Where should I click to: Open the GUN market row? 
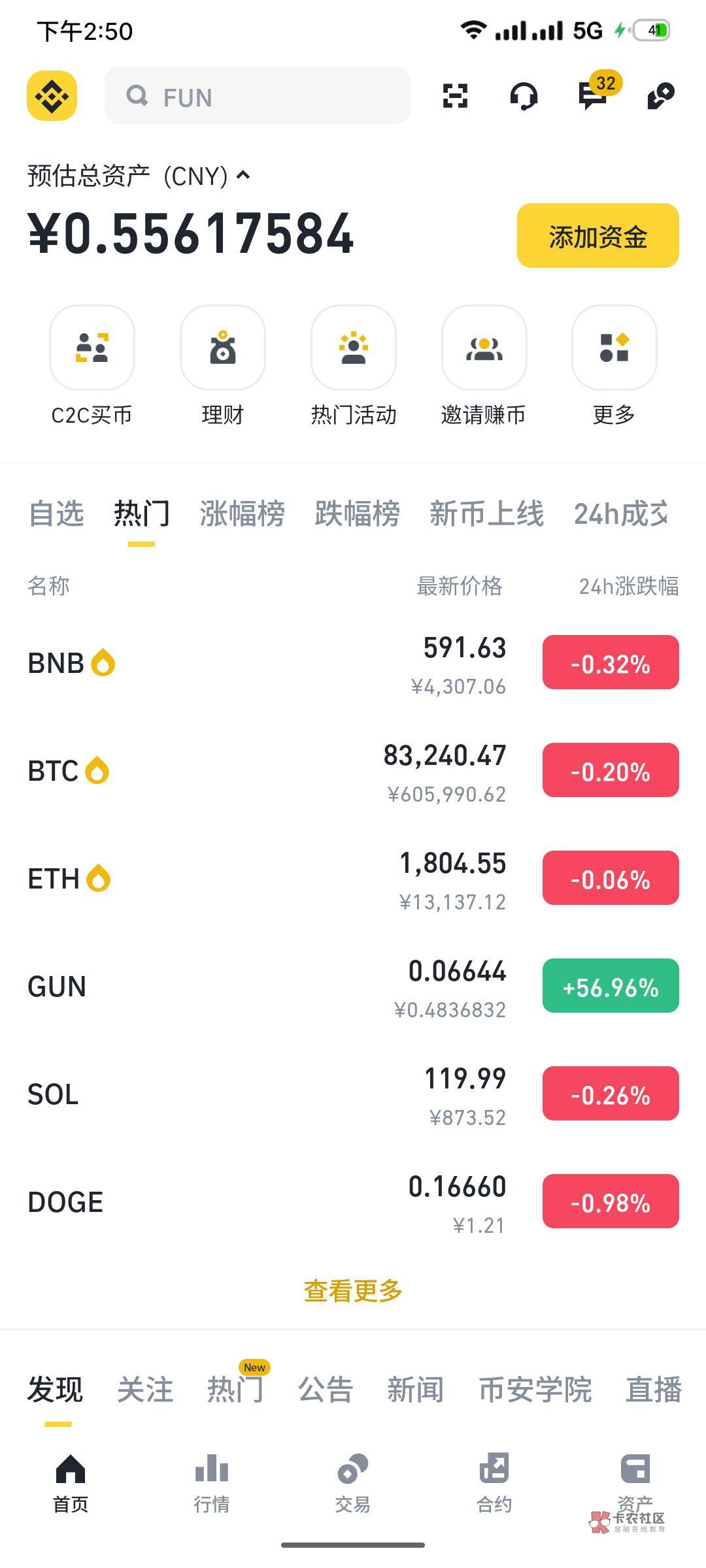coord(353,987)
